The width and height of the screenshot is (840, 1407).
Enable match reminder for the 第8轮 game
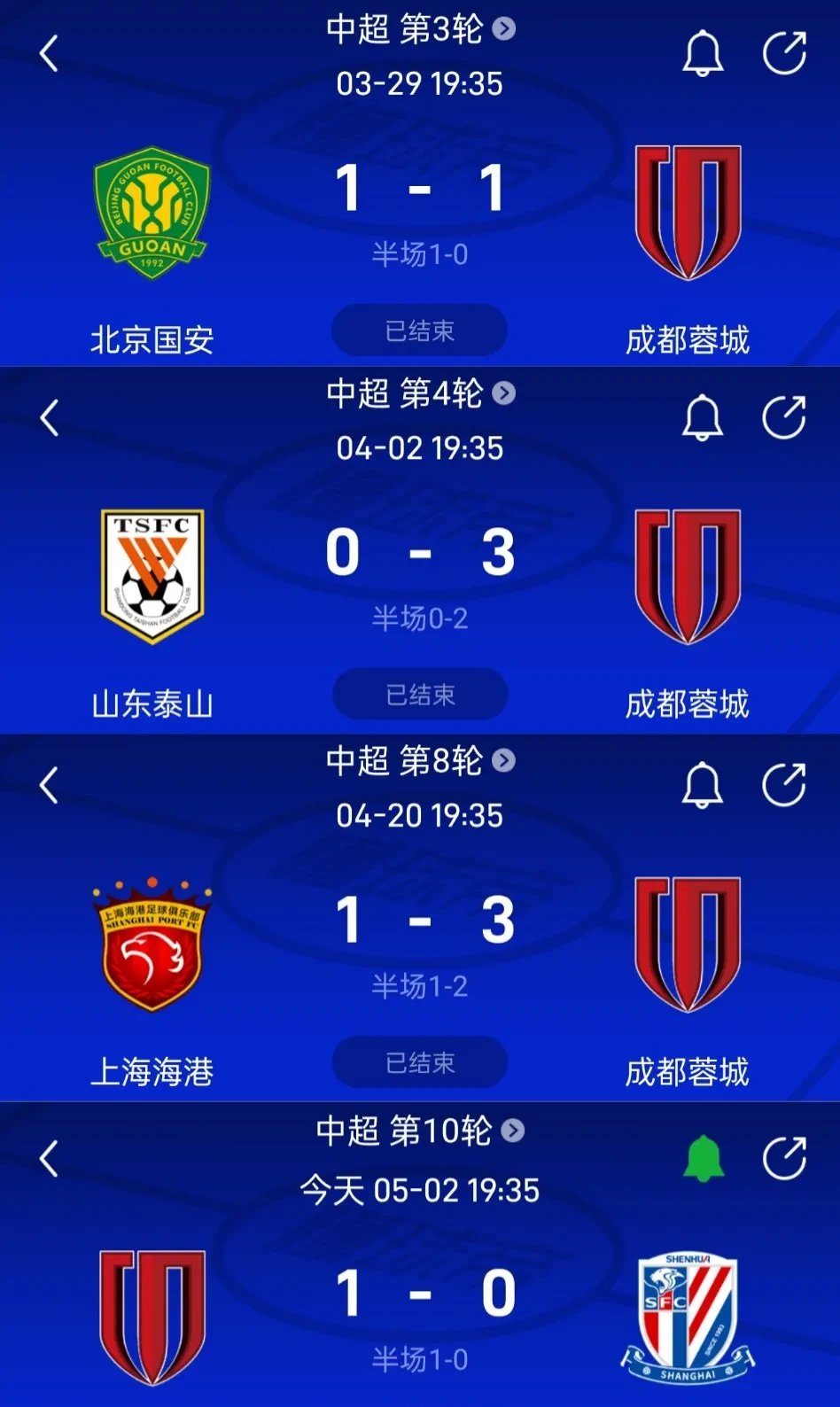pos(704,785)
